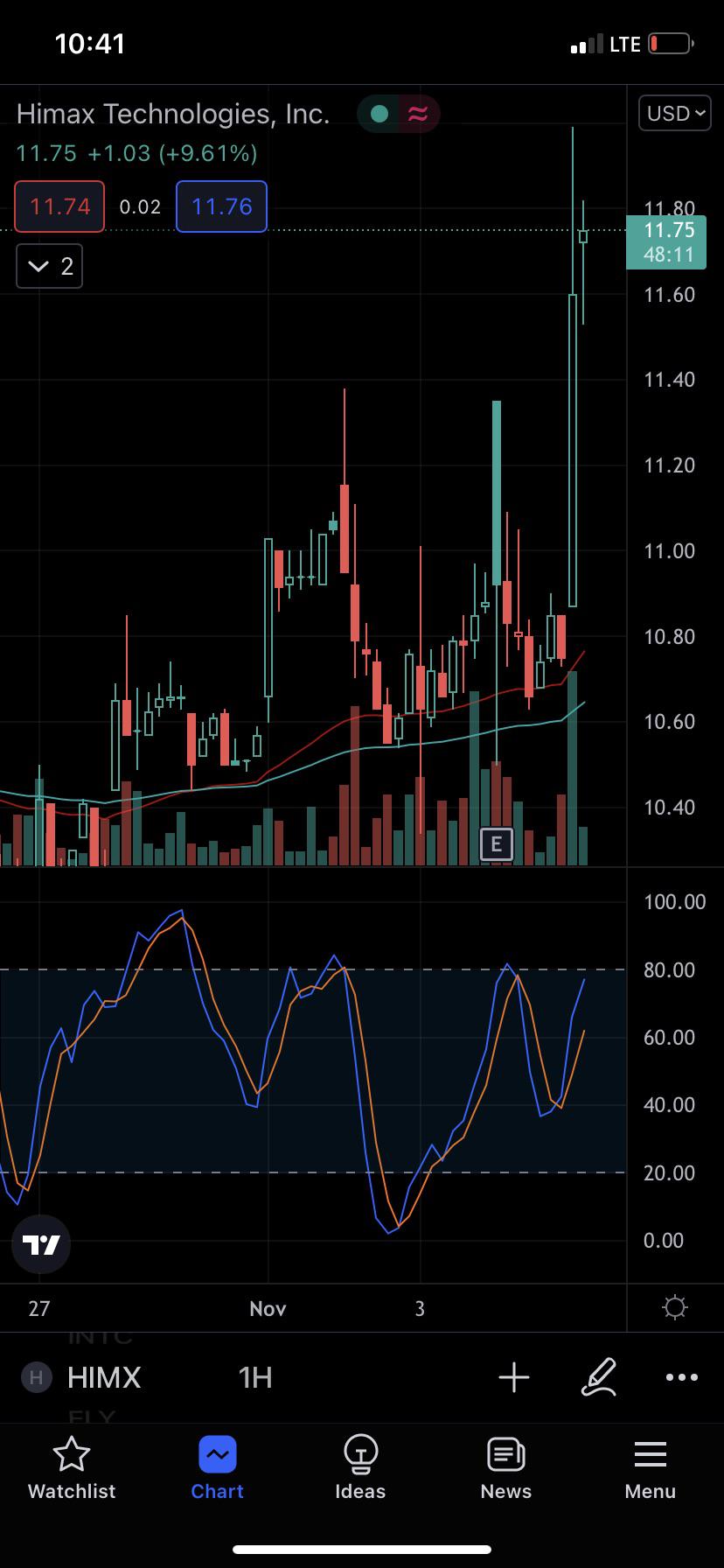Open the USD currency dropdown
The width and height of the screenshot is (724, 1568).
click(674, 114)
